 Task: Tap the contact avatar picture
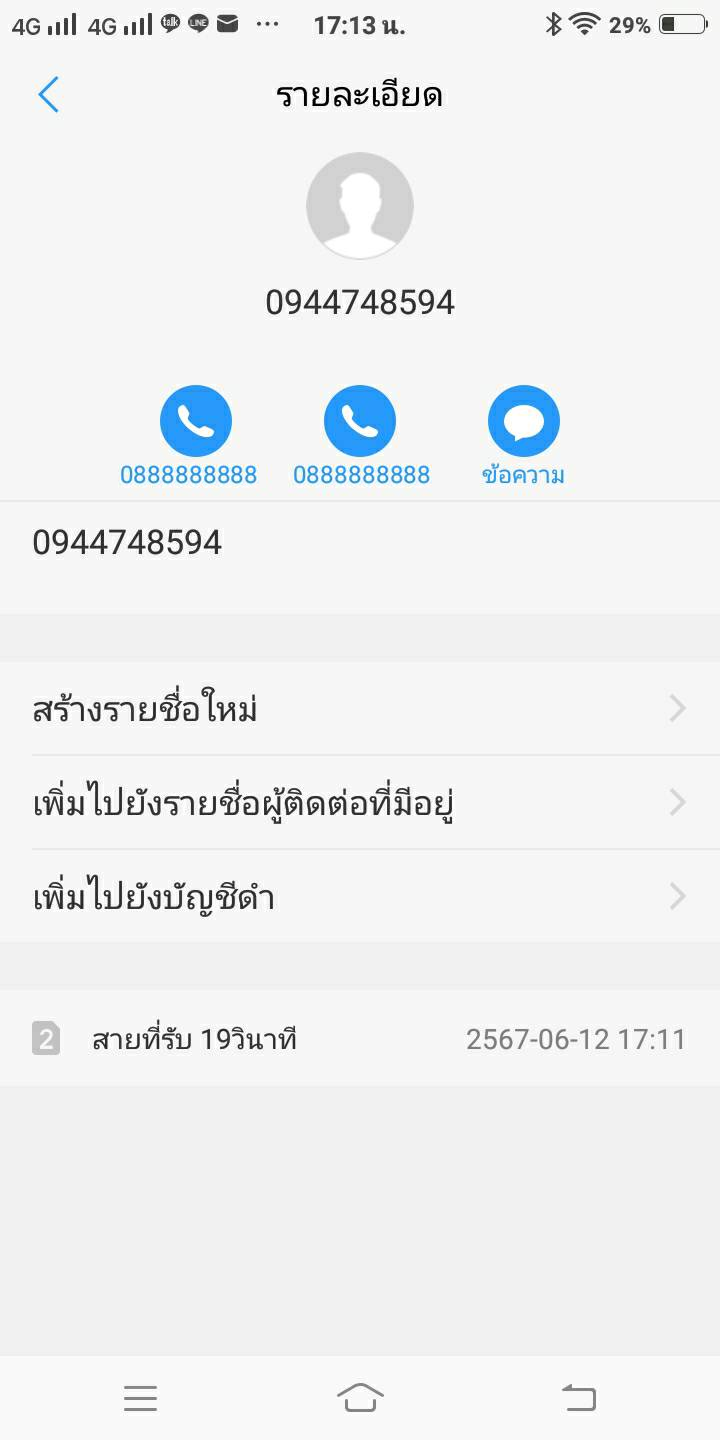pos(360,206)
